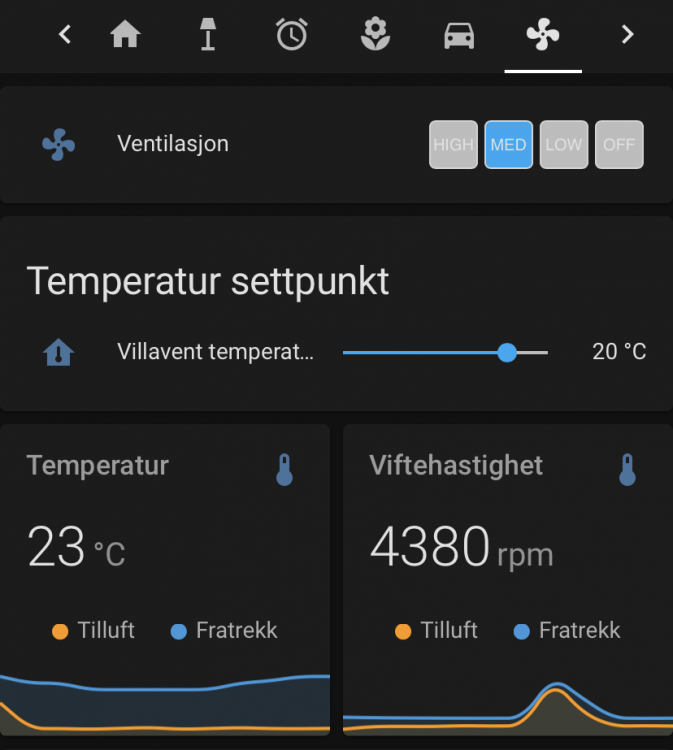This screenshot has width=673, height=750.
Task: Switch to the home tab
Action: pos(125,35)
